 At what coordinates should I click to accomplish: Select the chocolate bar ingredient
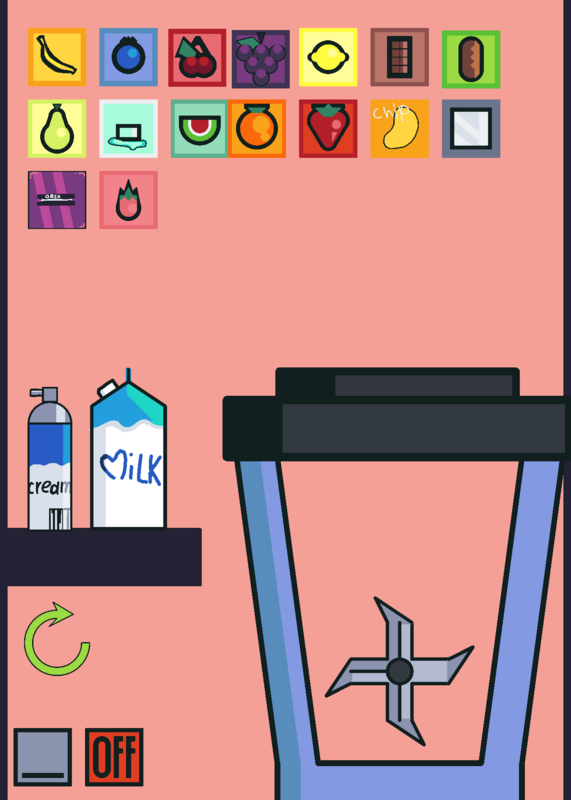[400, 57]
